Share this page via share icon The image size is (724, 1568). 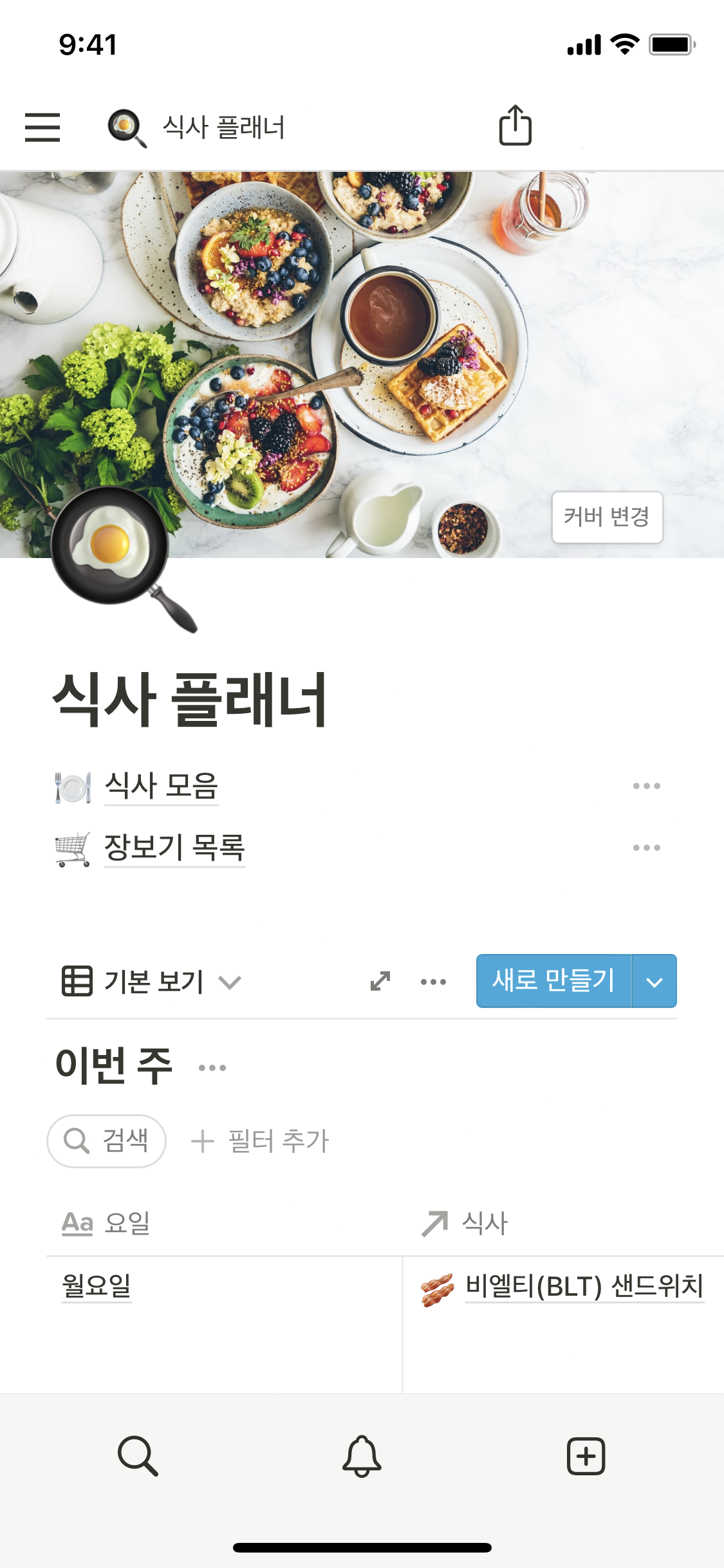pos(515,126)
